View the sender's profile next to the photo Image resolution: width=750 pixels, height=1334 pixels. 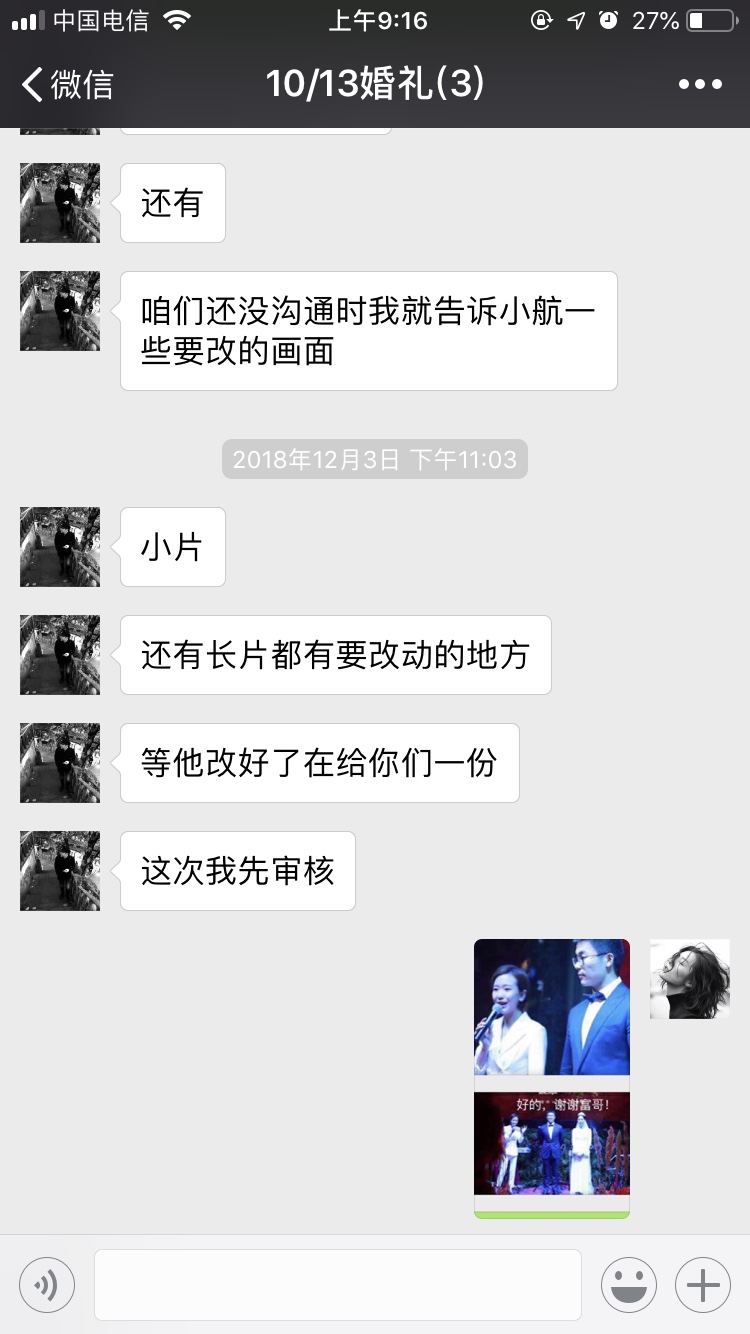[690, 979]
